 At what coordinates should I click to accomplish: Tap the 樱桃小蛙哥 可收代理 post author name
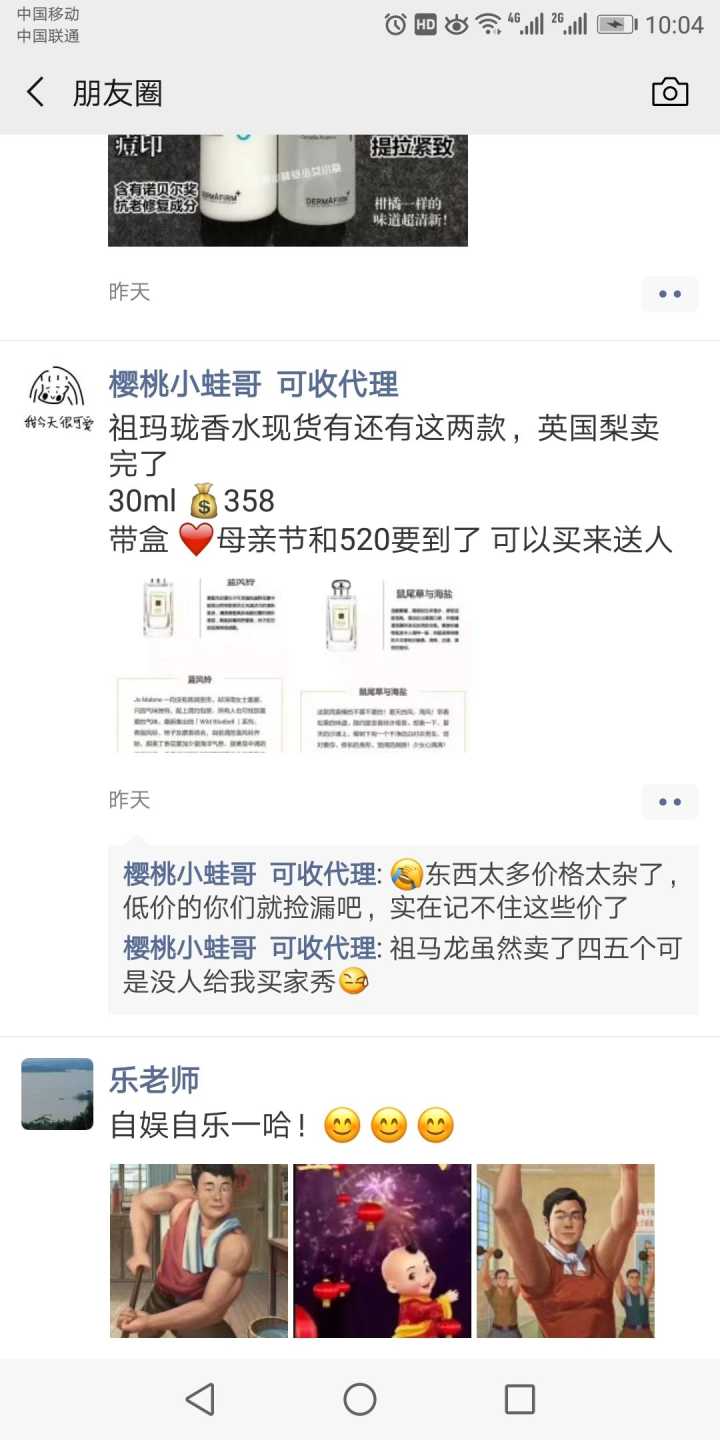tap(253, 384)
